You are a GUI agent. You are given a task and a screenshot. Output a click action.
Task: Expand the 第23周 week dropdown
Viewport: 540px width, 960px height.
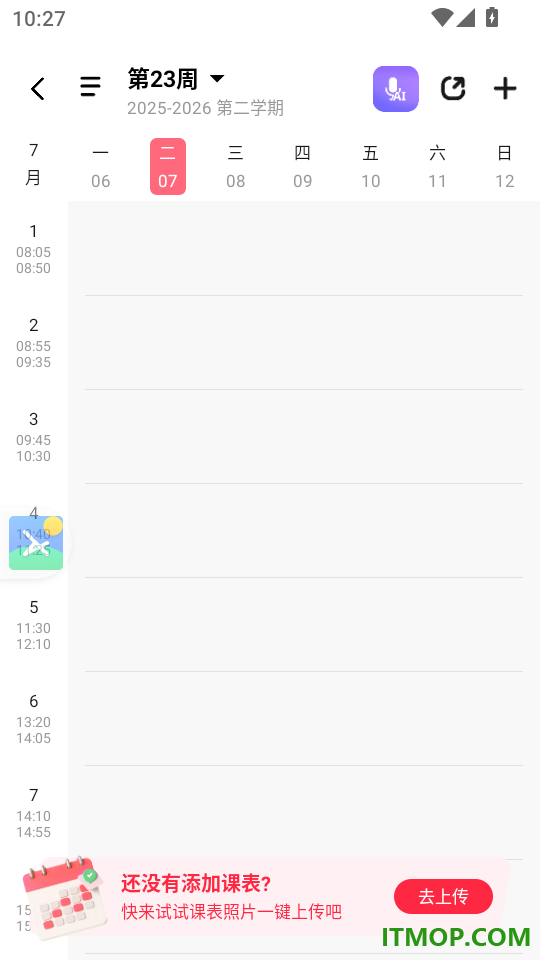(176, 78)
